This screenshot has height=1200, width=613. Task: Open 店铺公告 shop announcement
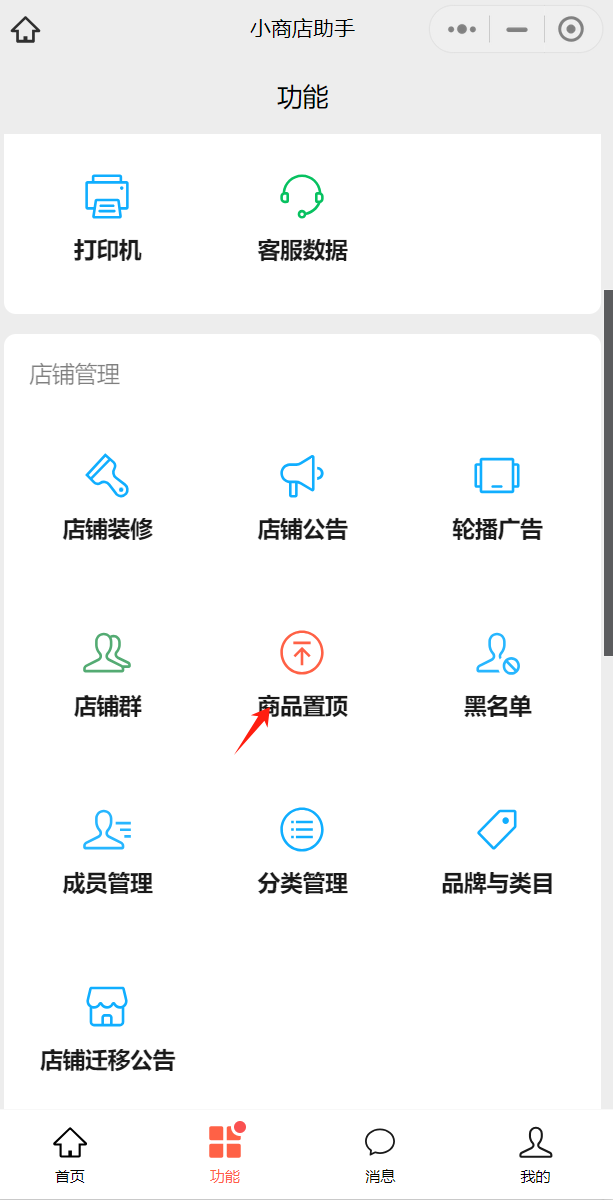click(302, 497)
